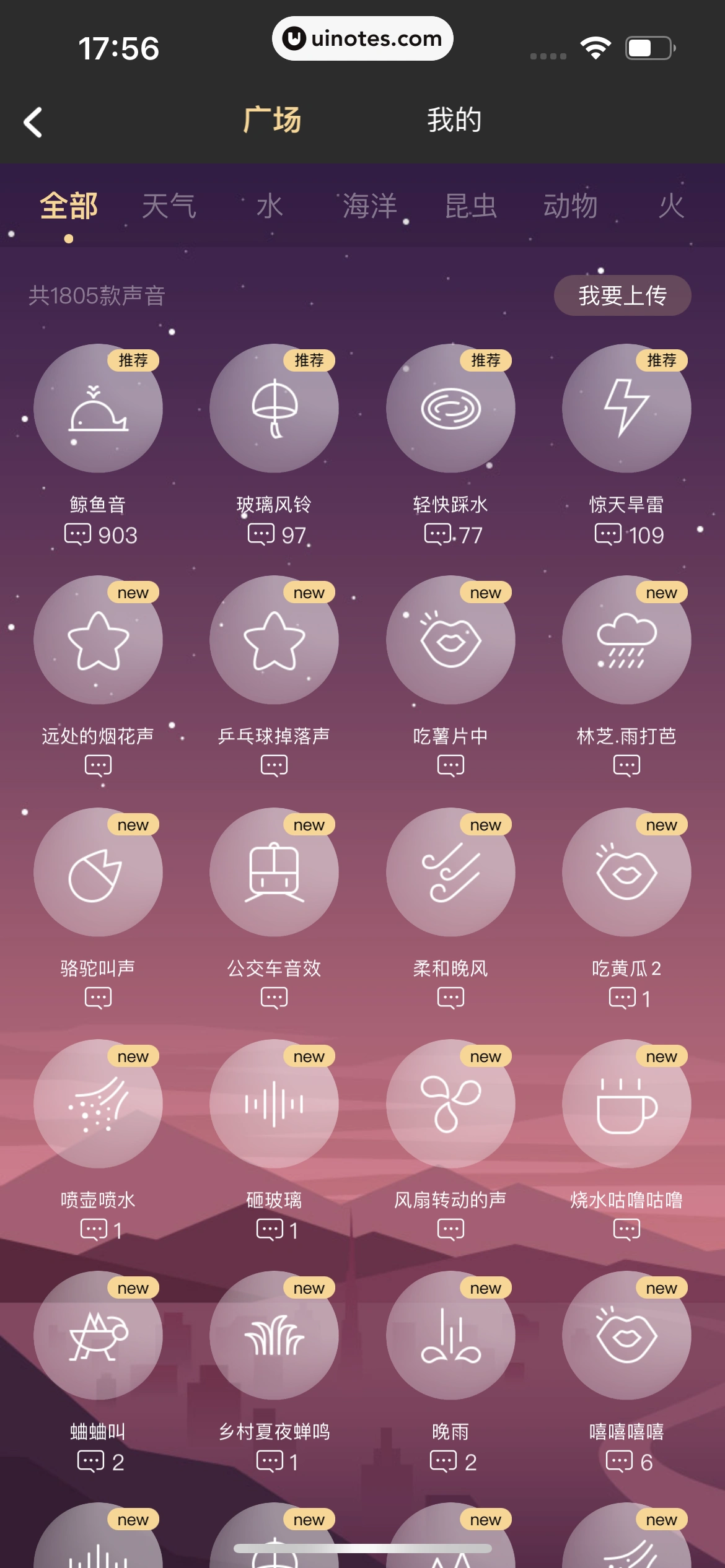View comments on 鲸鱼音

[x=100, y=534]
